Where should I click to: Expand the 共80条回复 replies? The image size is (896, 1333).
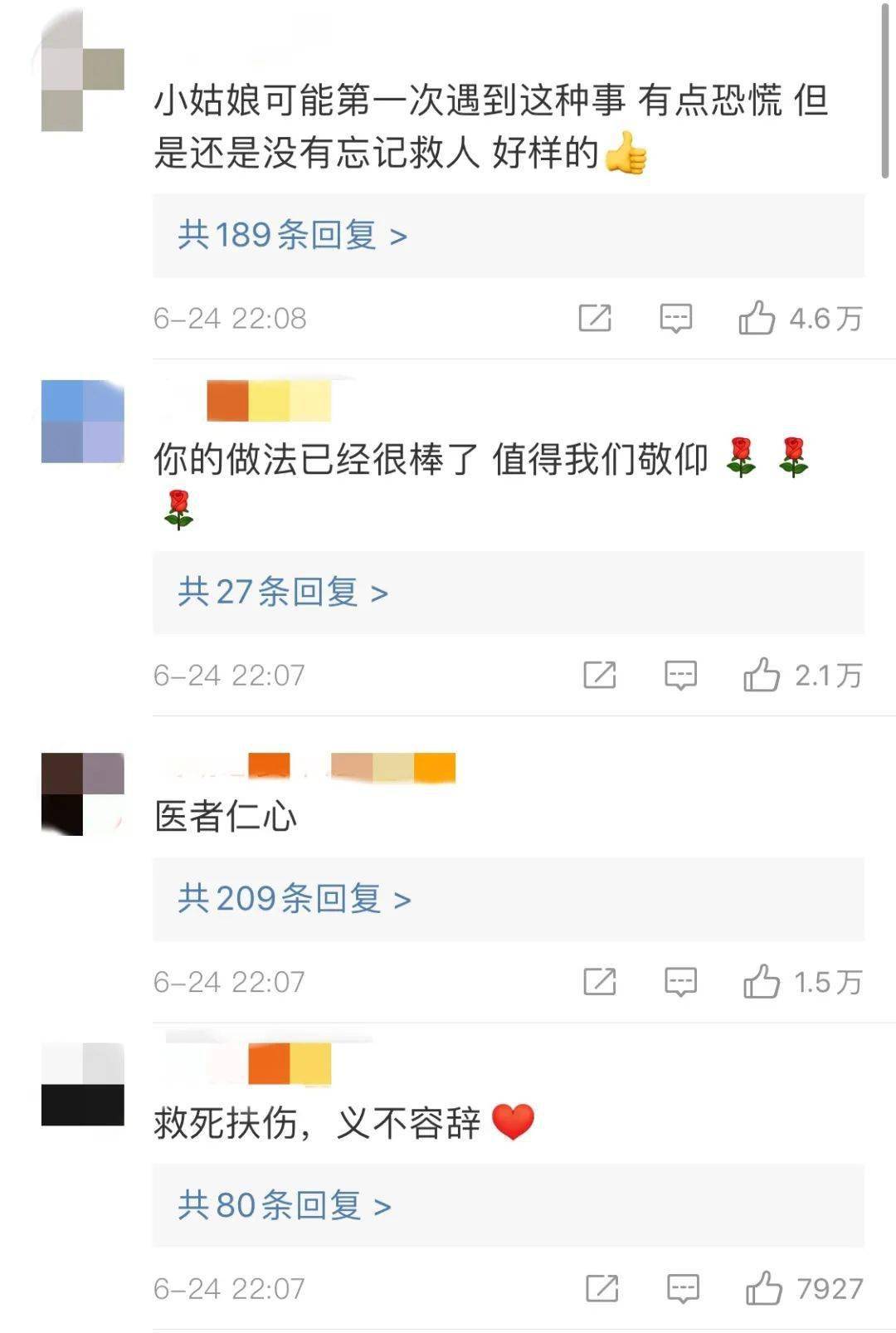pyautogui.click(x=284, y=1205)
